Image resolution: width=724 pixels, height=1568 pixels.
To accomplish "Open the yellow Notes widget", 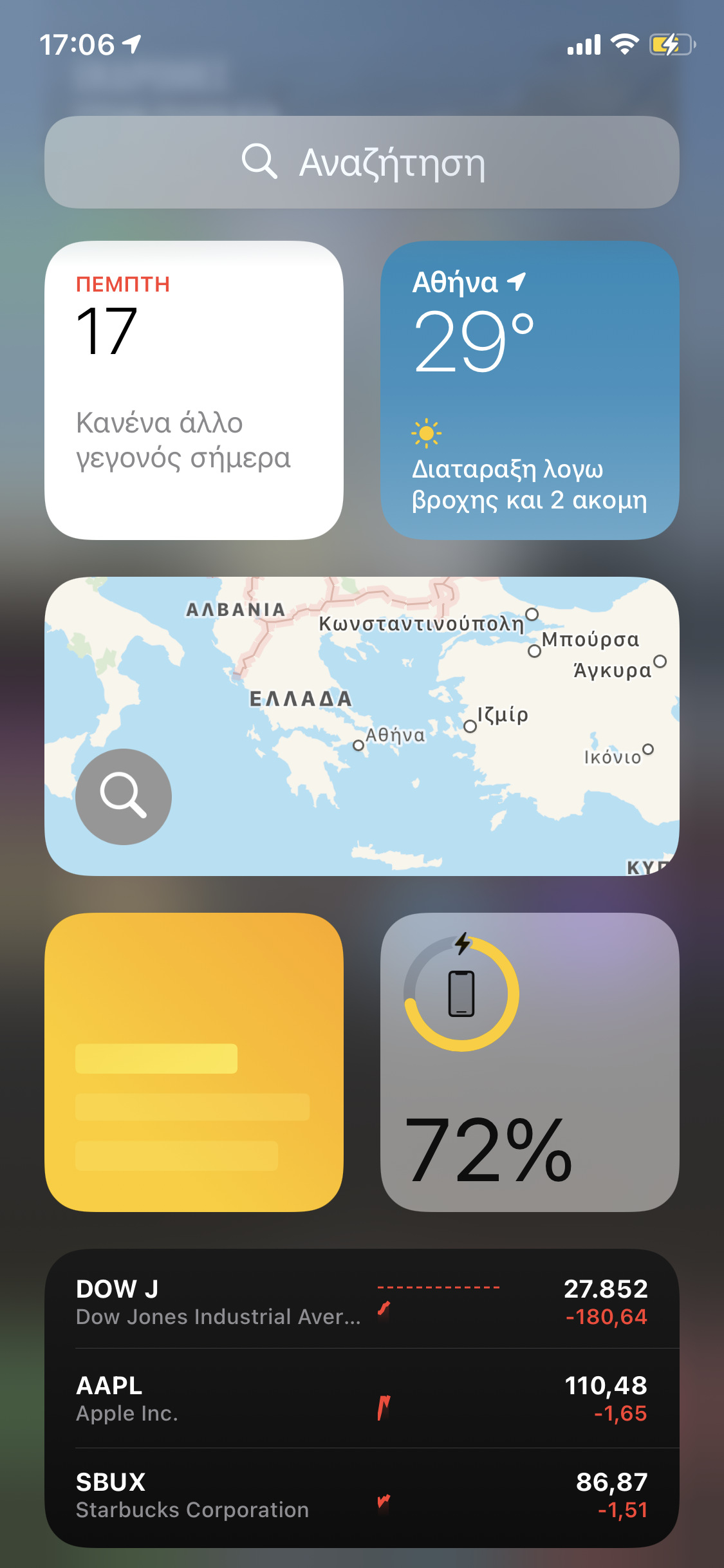I will point(194,1062).
